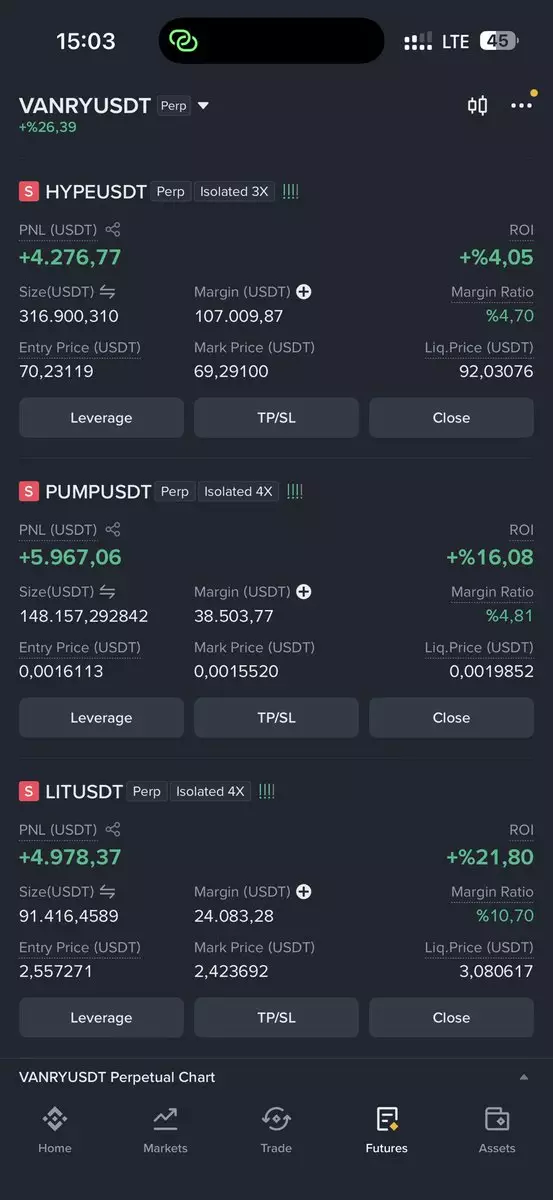The width and height of the screenshot is (553, 1200).
Task: Open the candlestick chart icon
Action: (x=478, y=105)
